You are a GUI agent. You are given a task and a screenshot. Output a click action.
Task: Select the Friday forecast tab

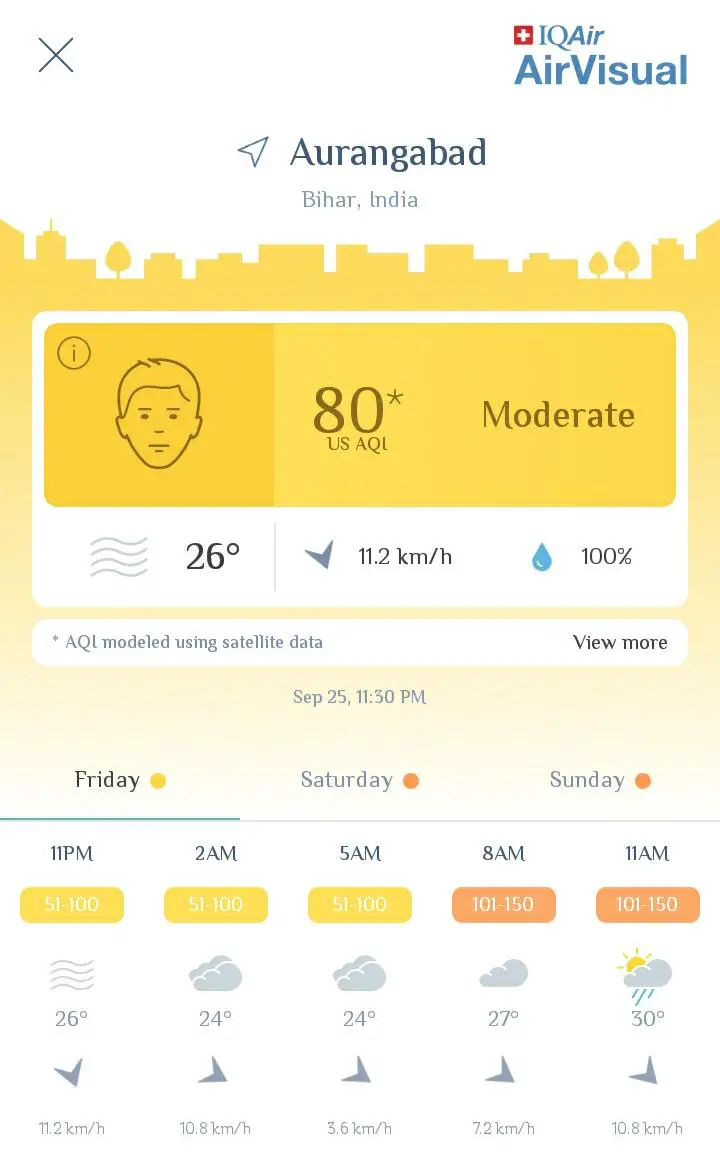tap(120, 780)
